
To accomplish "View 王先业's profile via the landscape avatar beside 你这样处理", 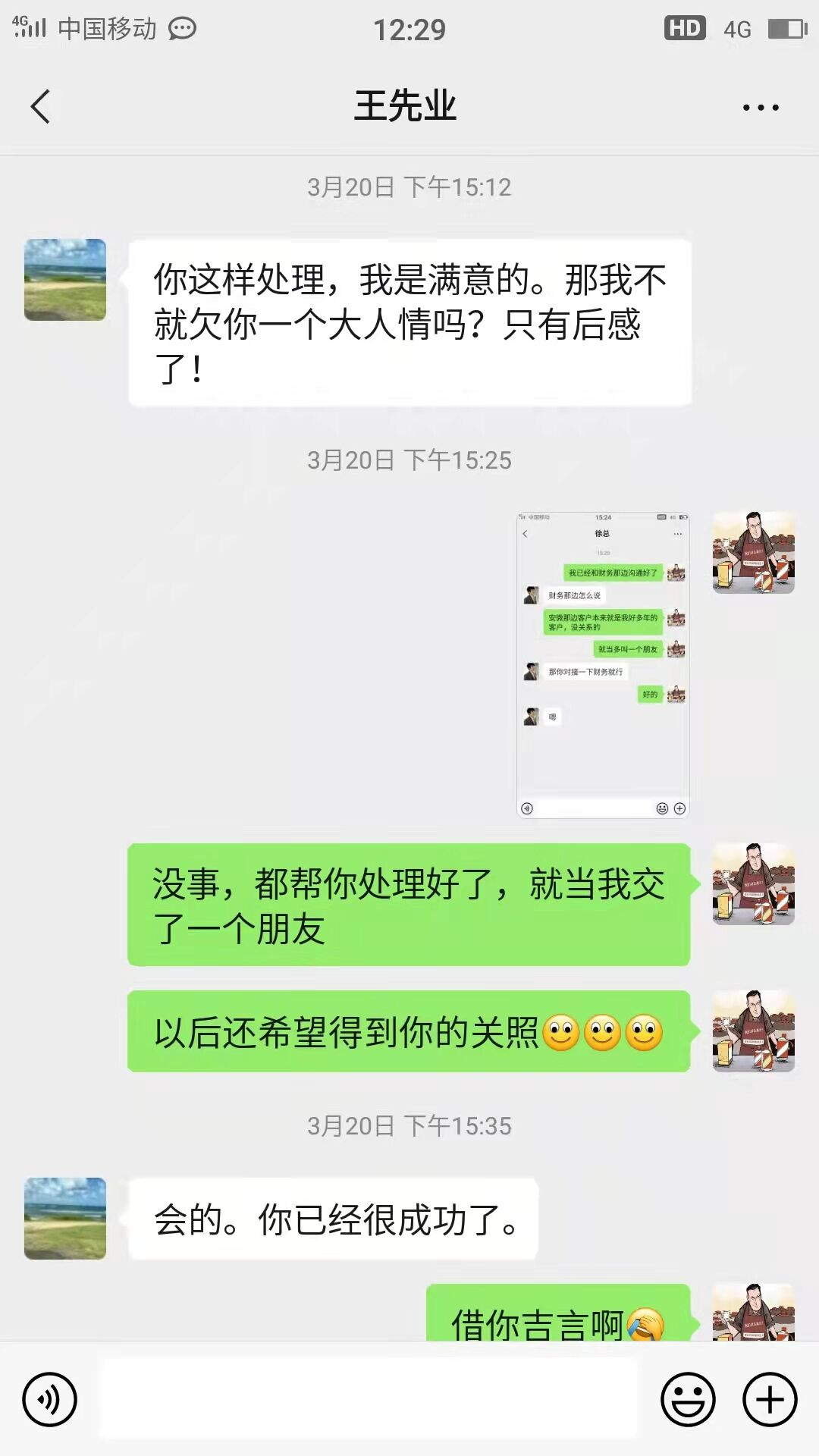I will pyautogui.click(x=65, y=280).
